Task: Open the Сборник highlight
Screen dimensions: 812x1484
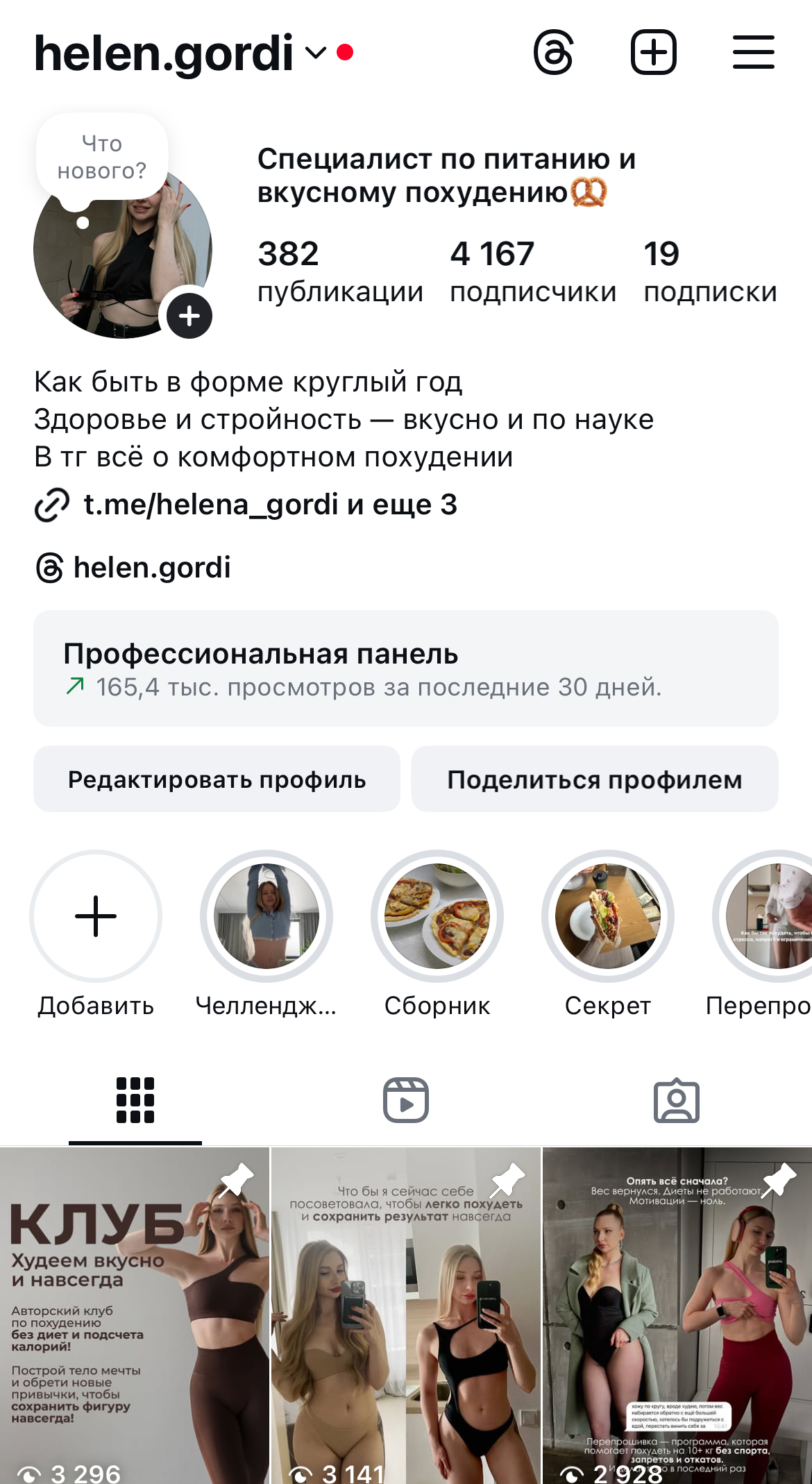Action: coord(437,916)
